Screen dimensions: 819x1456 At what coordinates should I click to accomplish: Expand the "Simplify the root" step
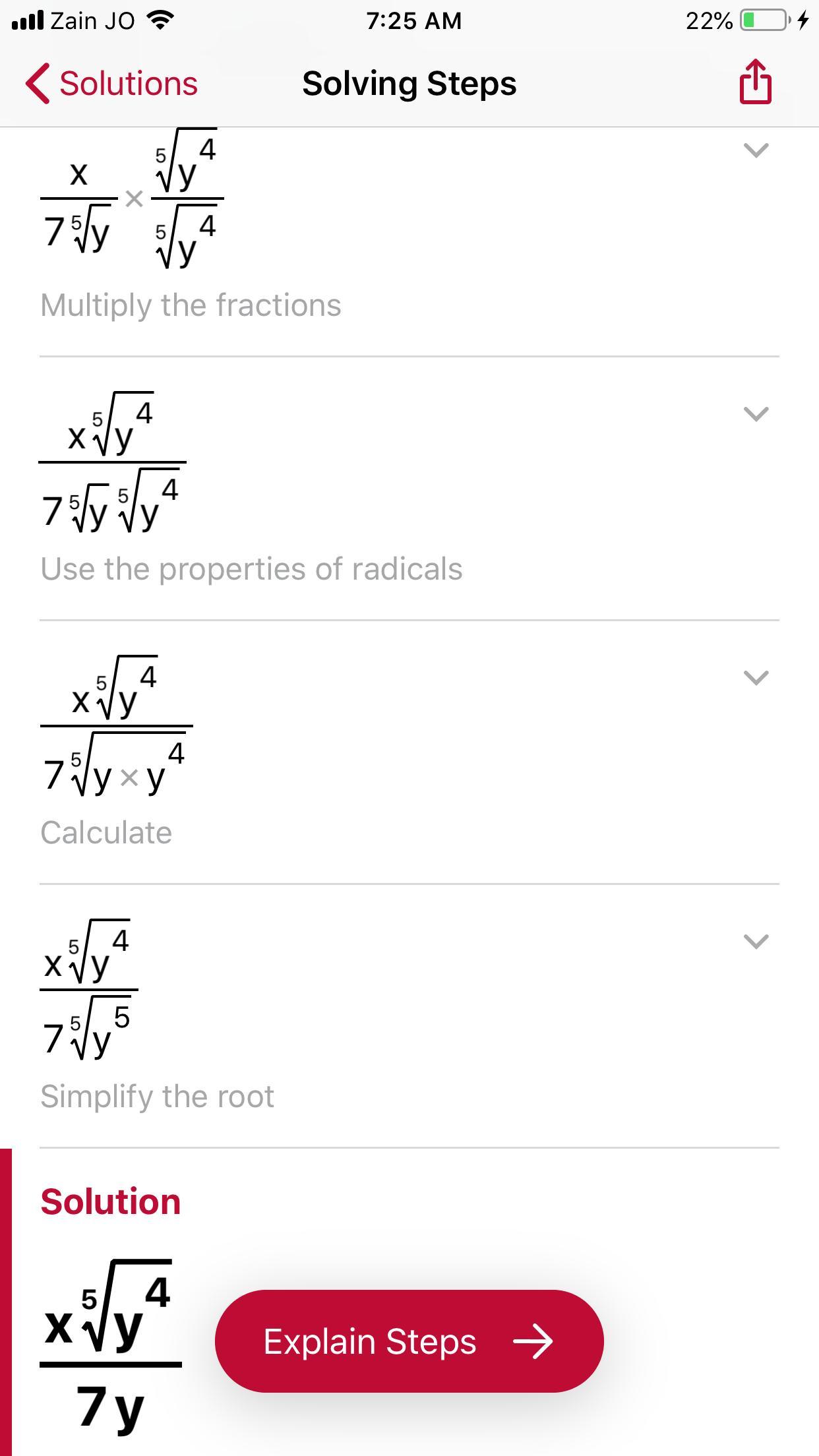point(756,942)
